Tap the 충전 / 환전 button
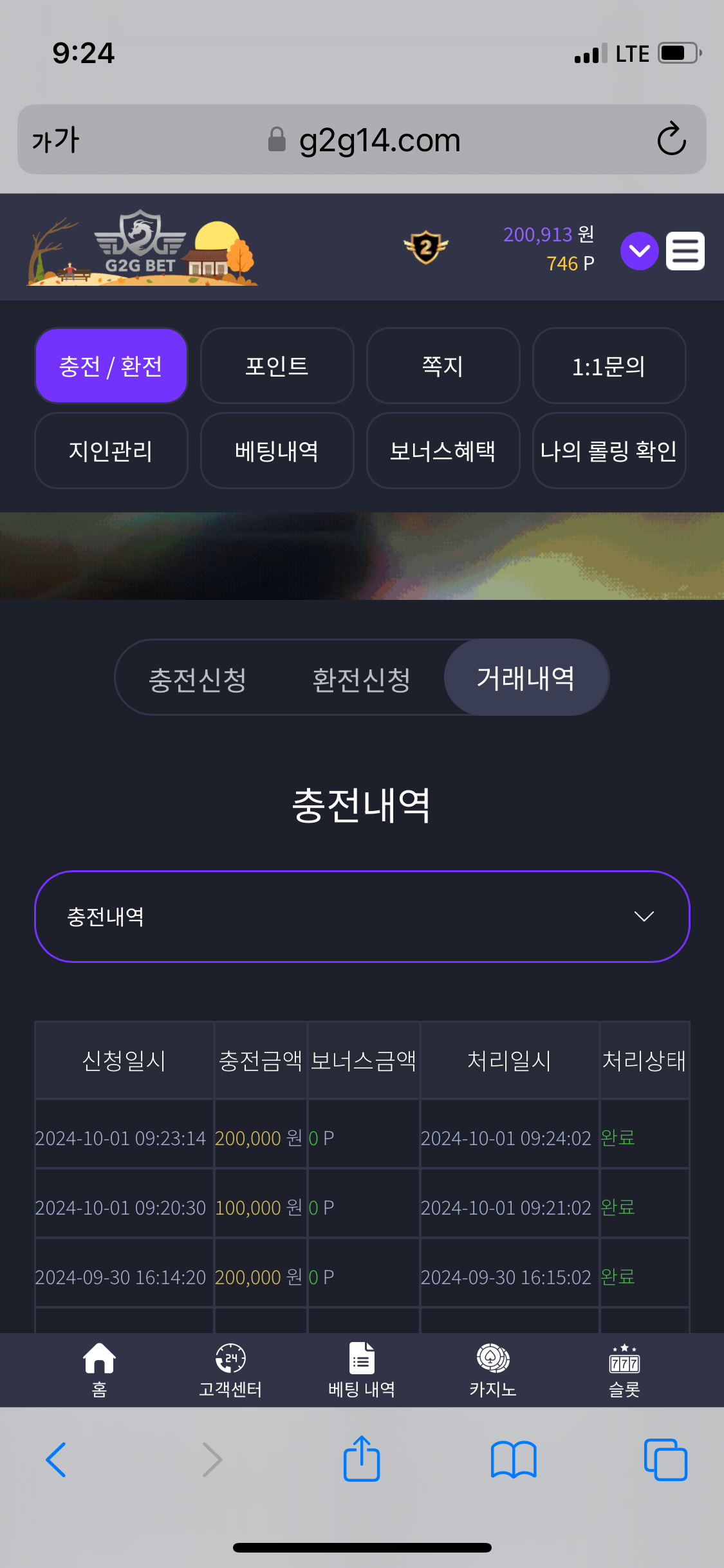 [x=111, y=366]
